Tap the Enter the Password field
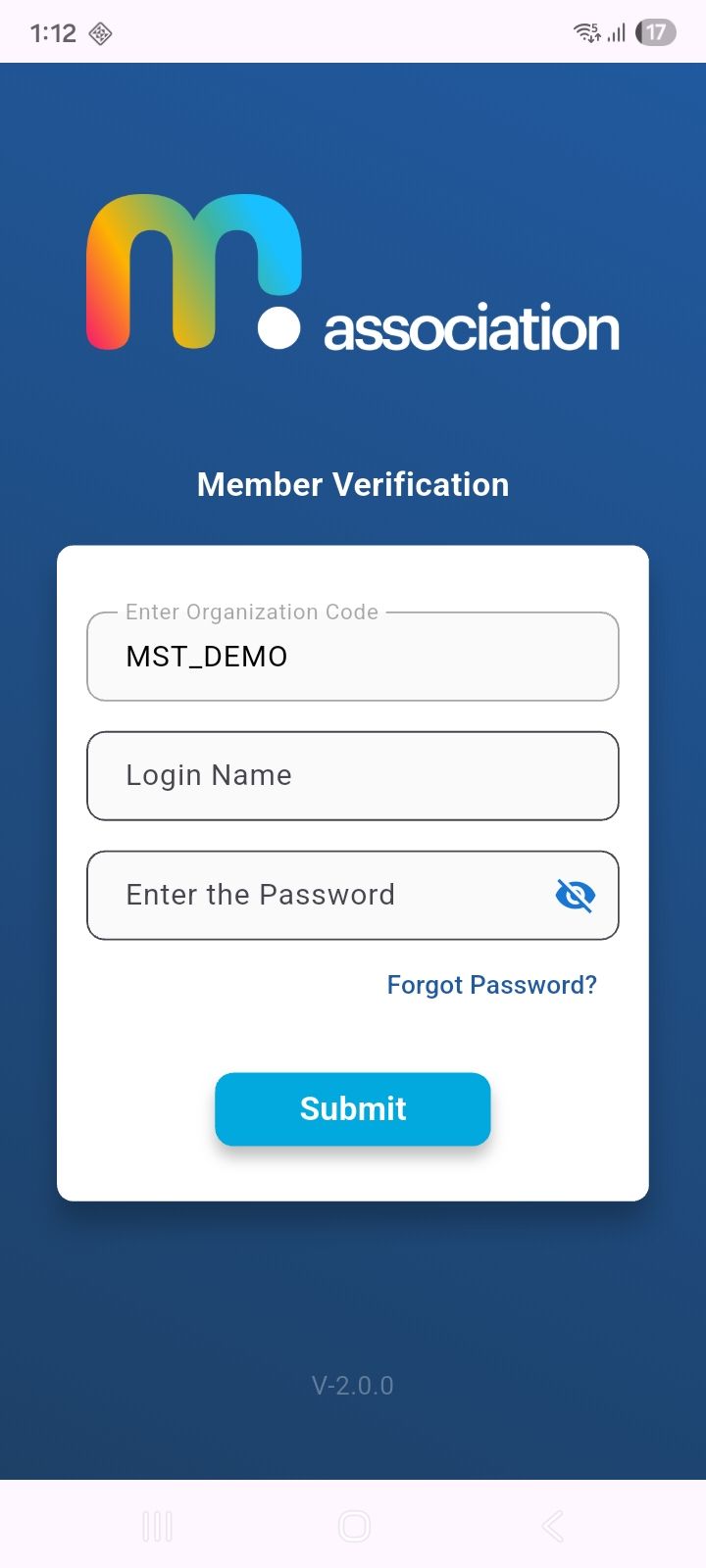 [x=324, y=896]
